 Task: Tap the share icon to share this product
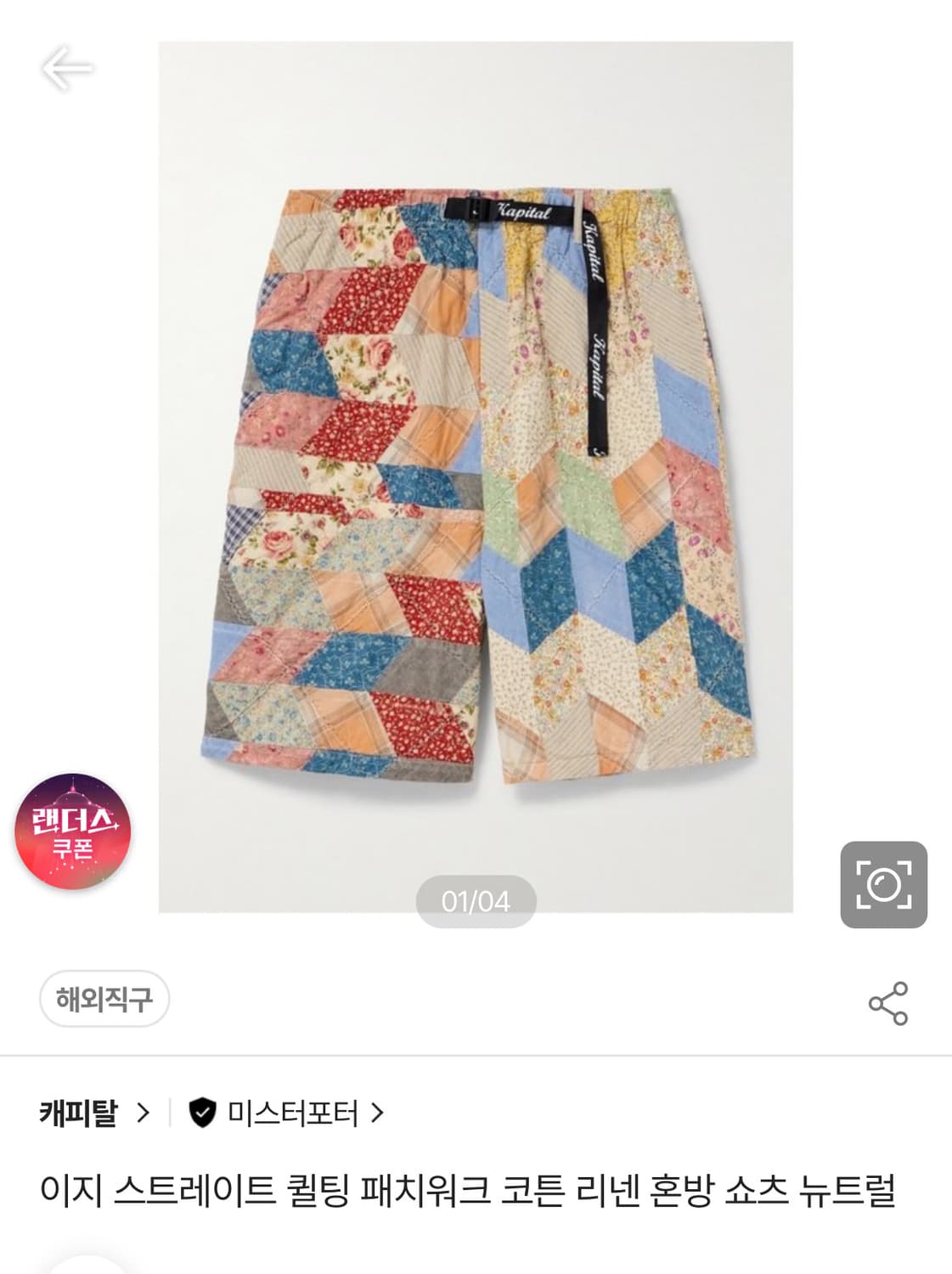pyautogui.click(x=887, y=1001)
